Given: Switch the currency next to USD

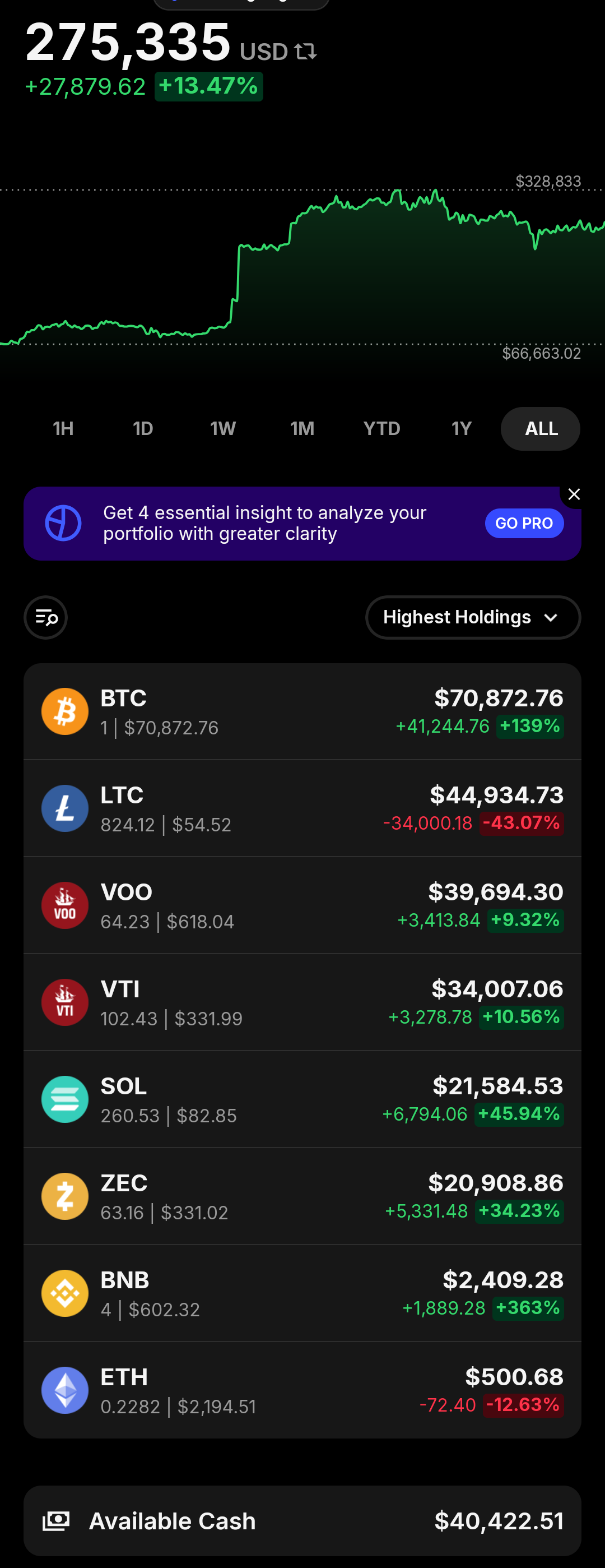Looking at the screenshot, I should 306,52.
